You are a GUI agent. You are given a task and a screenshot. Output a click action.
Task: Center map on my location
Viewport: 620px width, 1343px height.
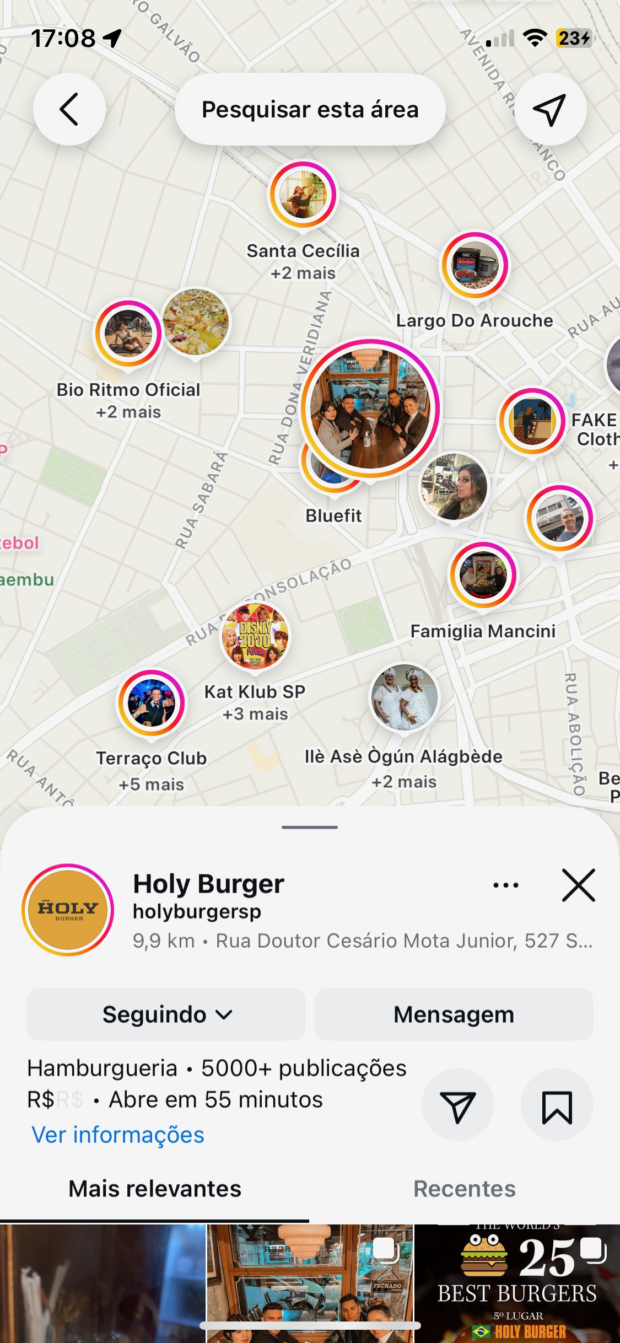549,110
